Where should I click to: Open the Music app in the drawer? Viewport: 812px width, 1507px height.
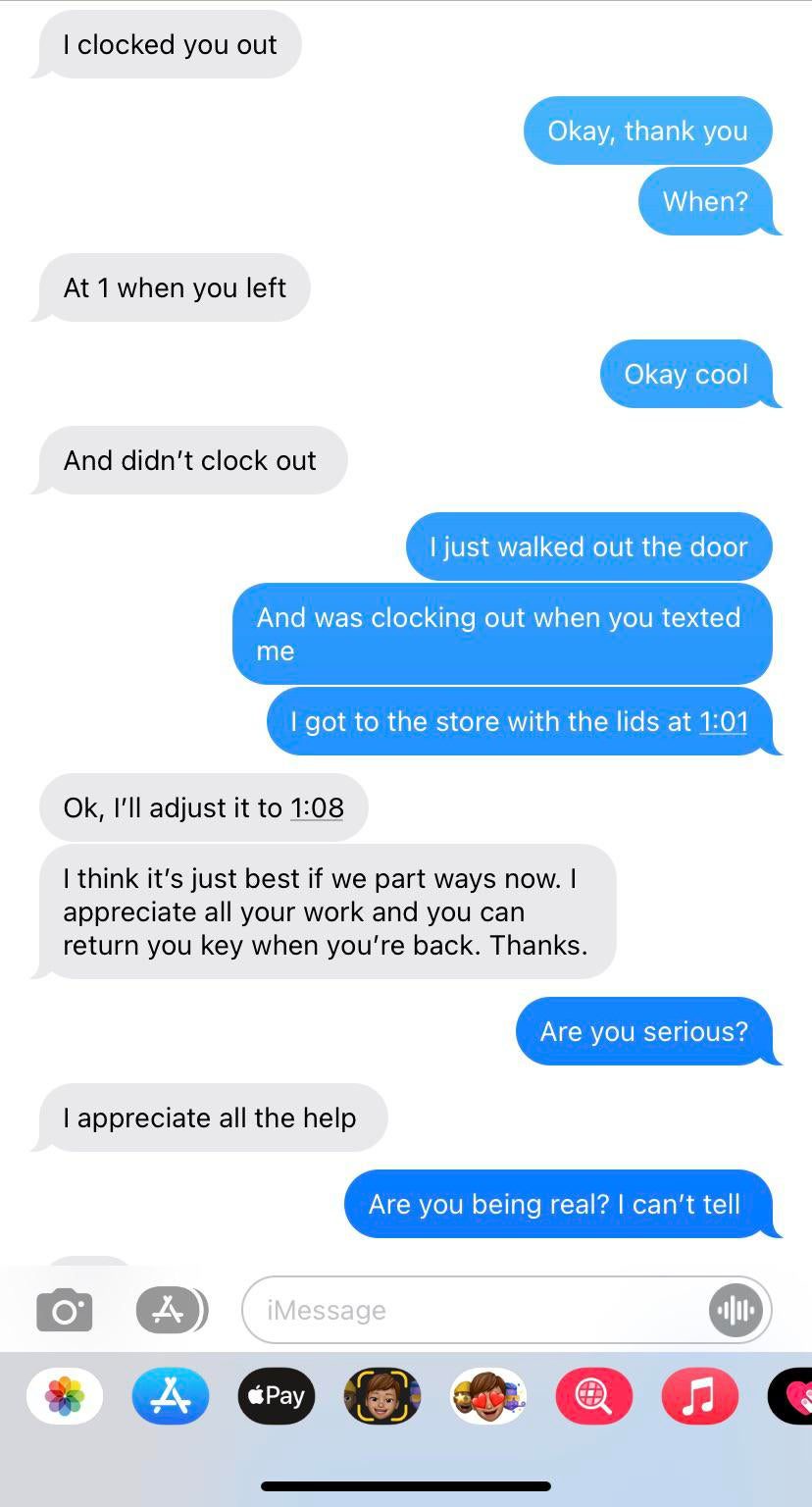pos(700,1395)
